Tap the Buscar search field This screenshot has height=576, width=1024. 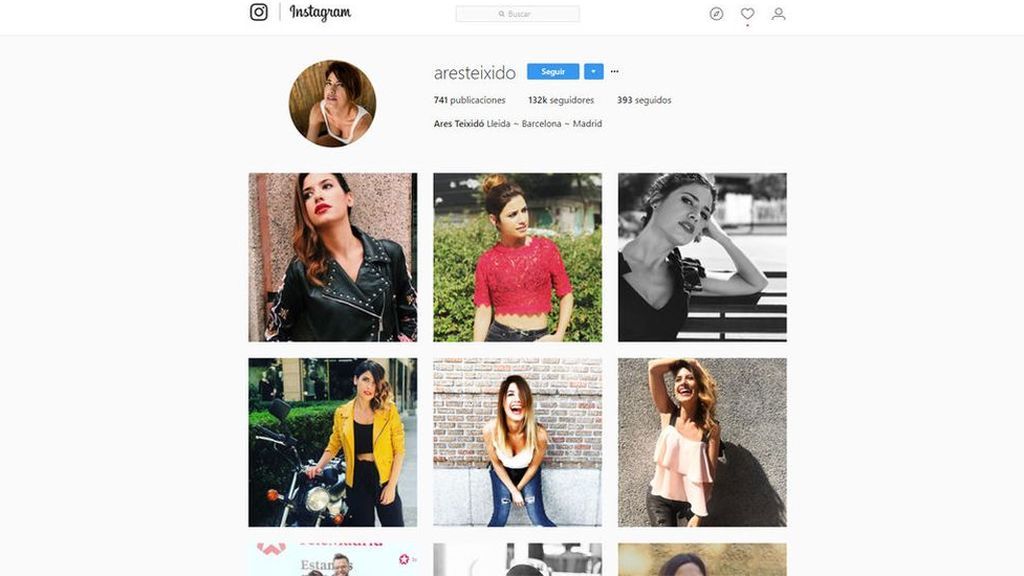coord(517,14)
